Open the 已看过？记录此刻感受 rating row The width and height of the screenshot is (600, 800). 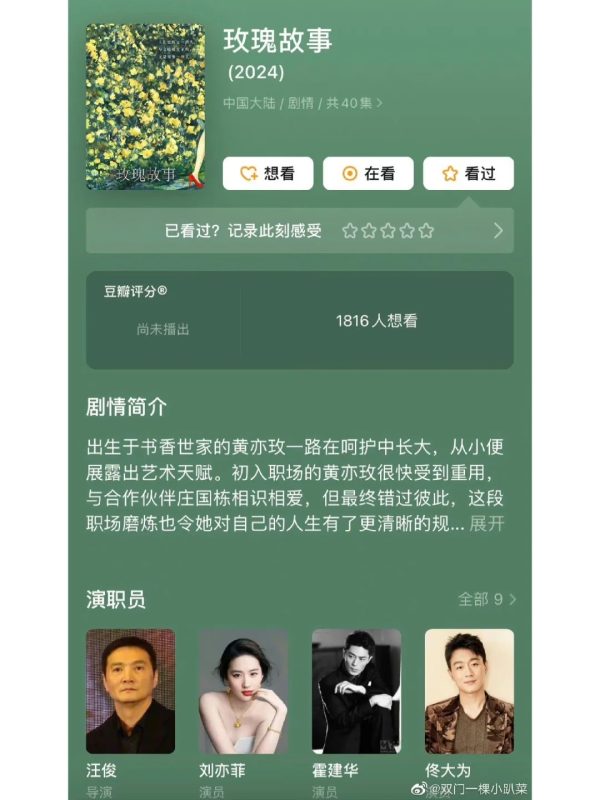click(x=299, y=231)
